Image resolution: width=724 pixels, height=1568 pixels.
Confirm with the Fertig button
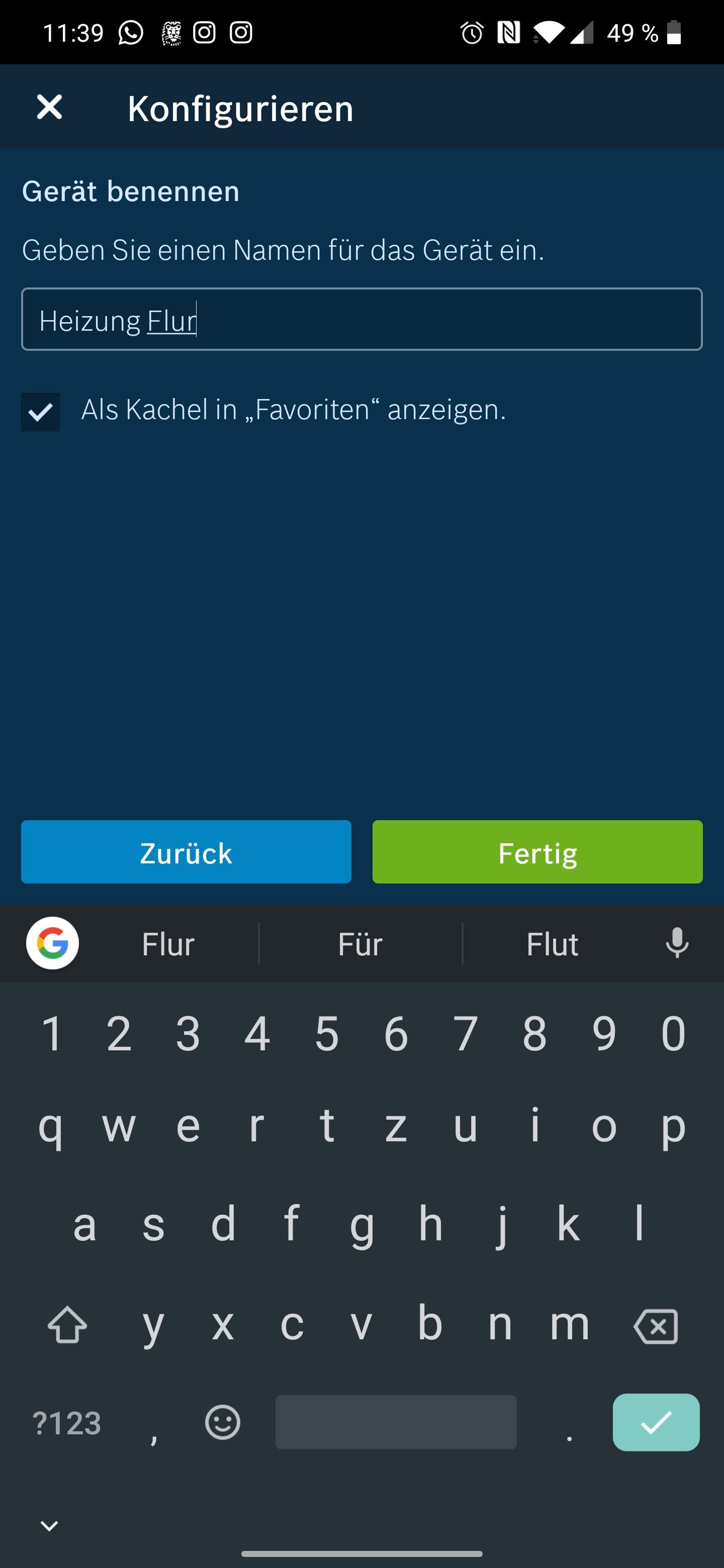click(537, 851)
